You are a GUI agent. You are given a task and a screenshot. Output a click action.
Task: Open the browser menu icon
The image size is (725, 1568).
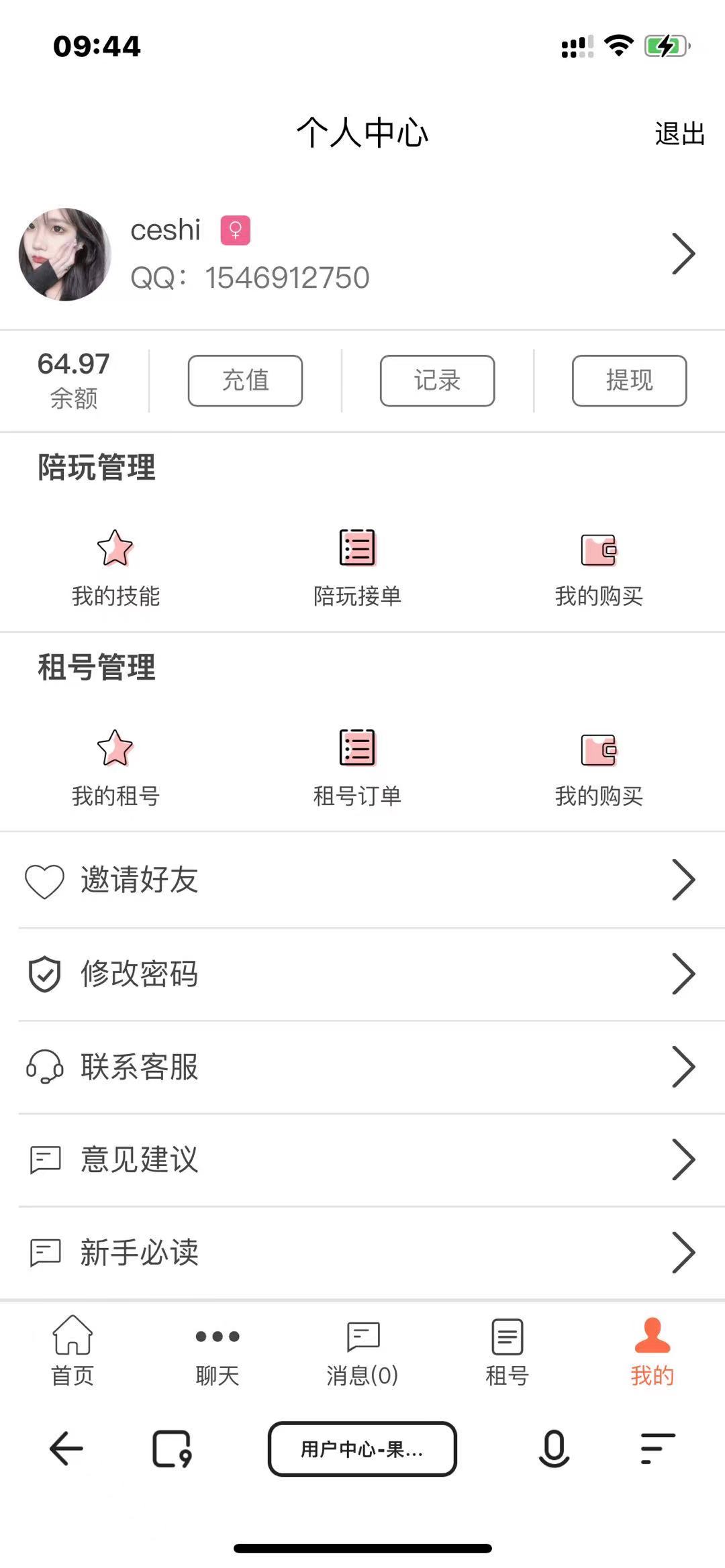[658, 1449]
